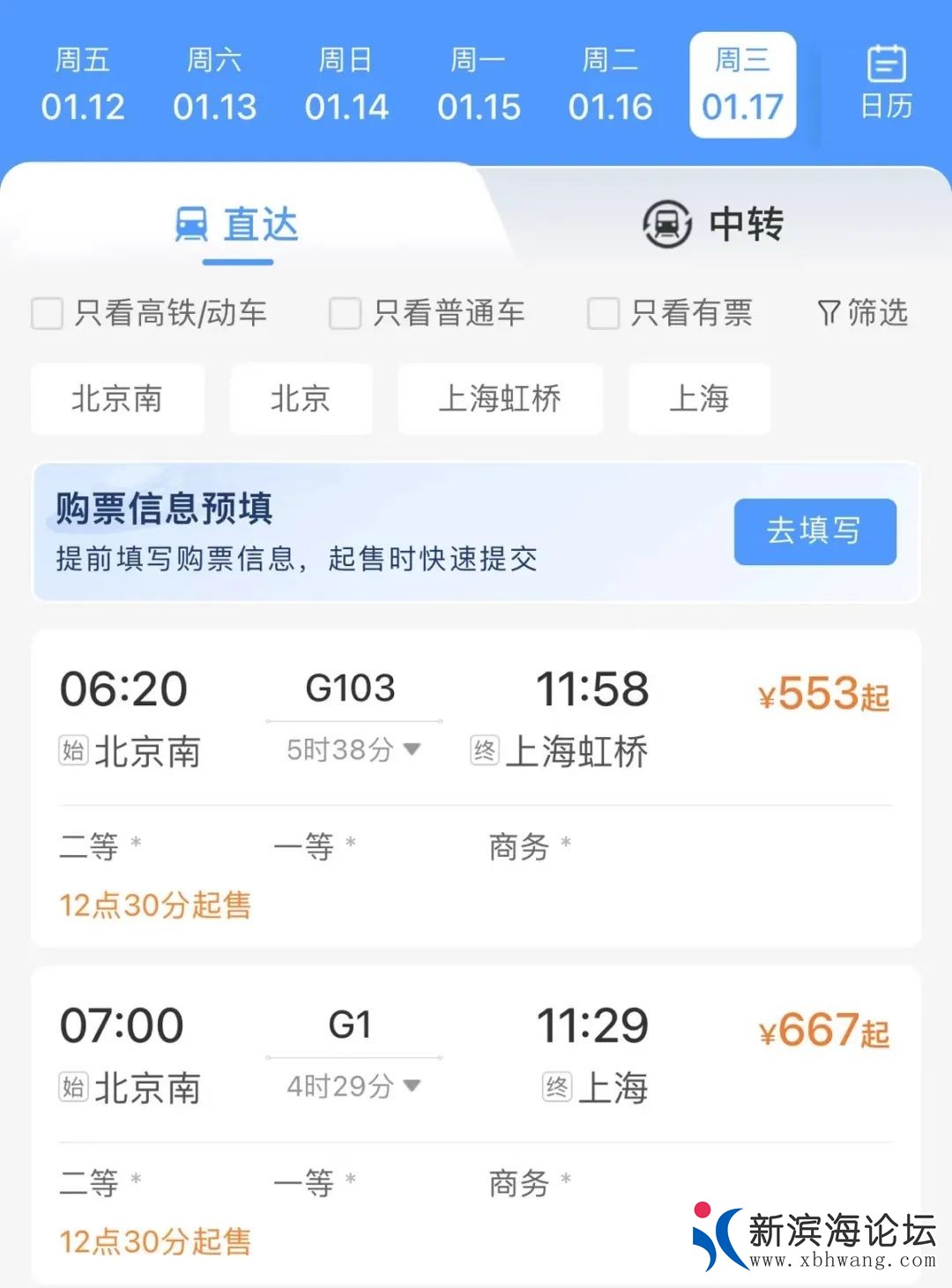
Task: Open the 筛选 filter options
Action: point(862,313)
